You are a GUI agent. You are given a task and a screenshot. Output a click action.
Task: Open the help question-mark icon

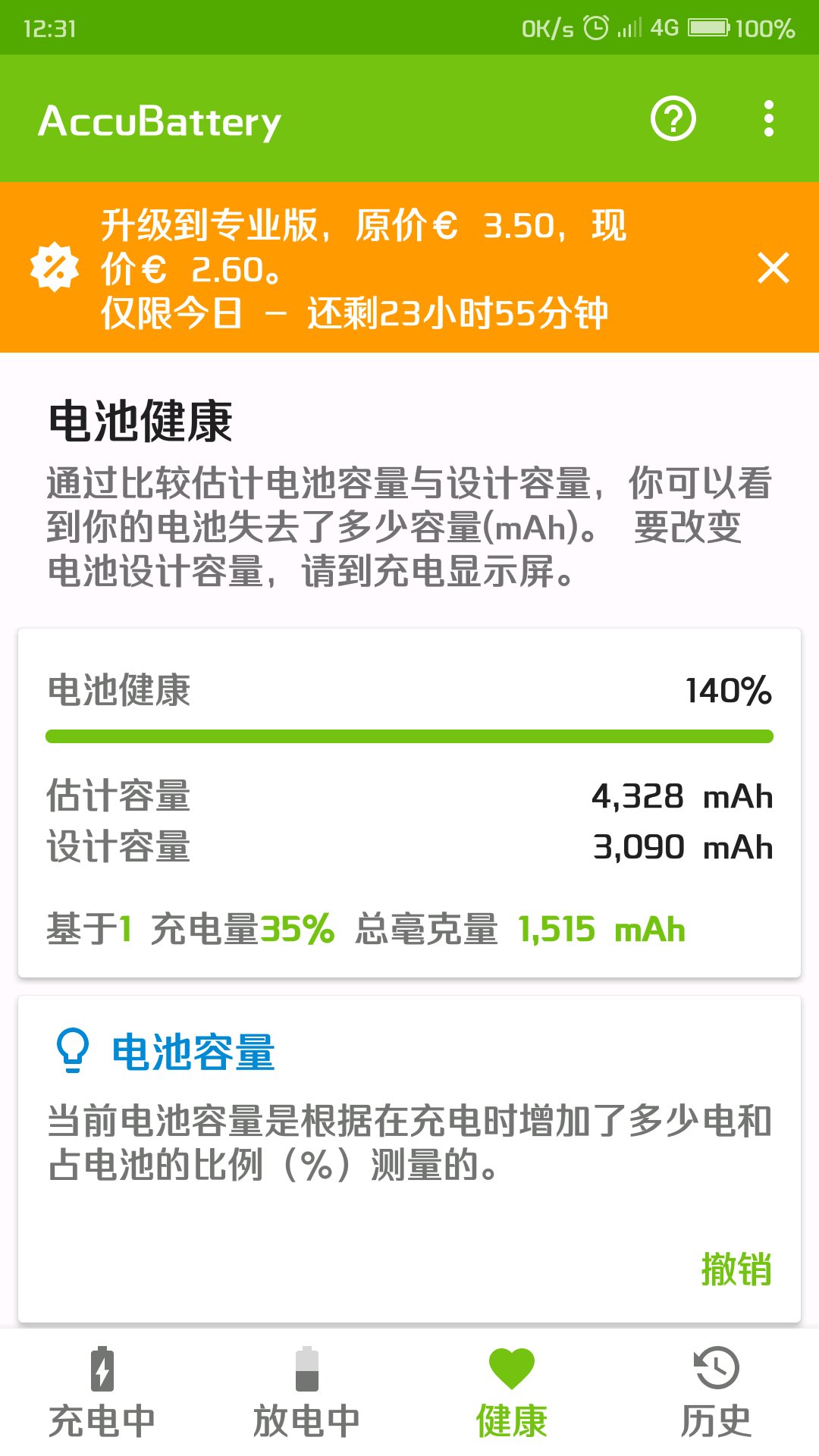(673, 119)
